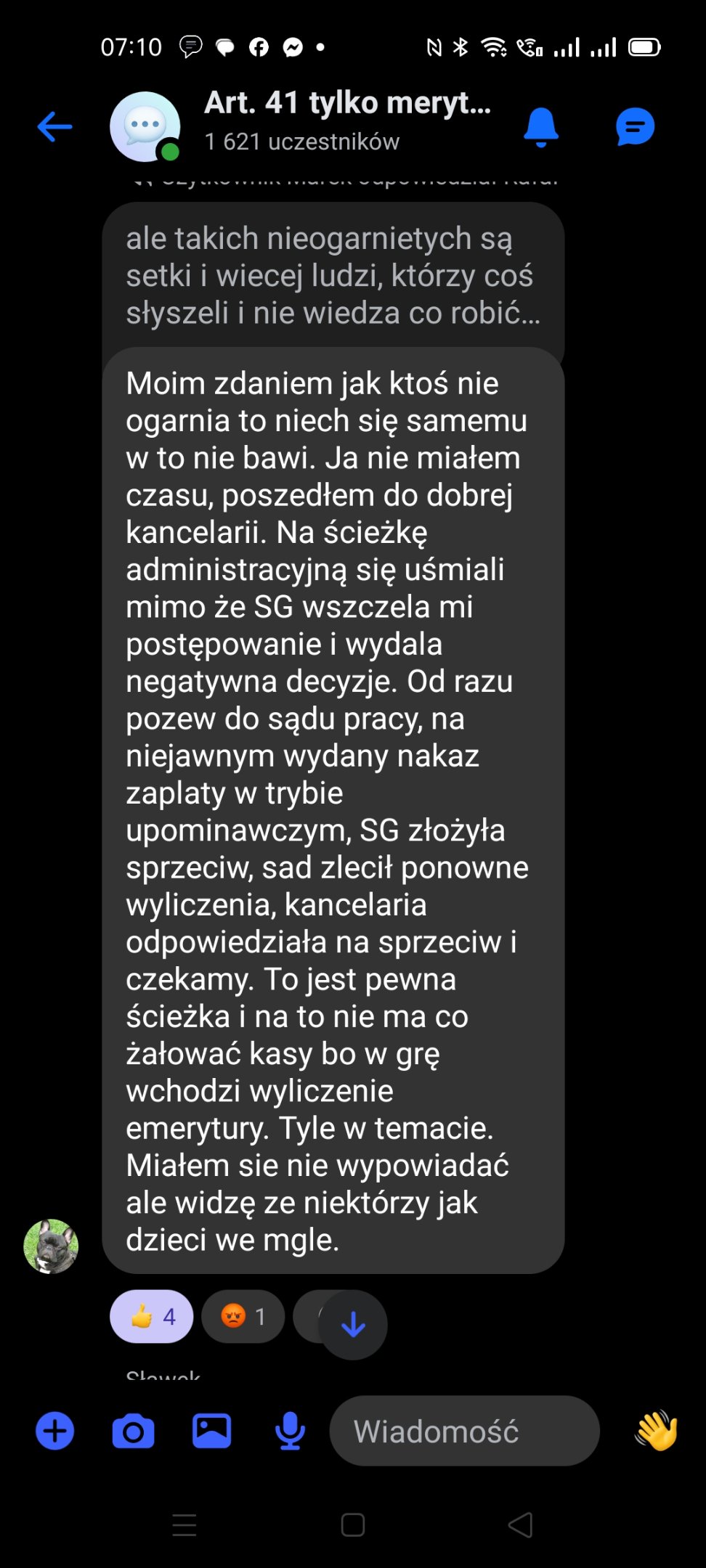Record a voice message with the microphone
This screenshot has width=706, height=1568.
[290, 1431]
